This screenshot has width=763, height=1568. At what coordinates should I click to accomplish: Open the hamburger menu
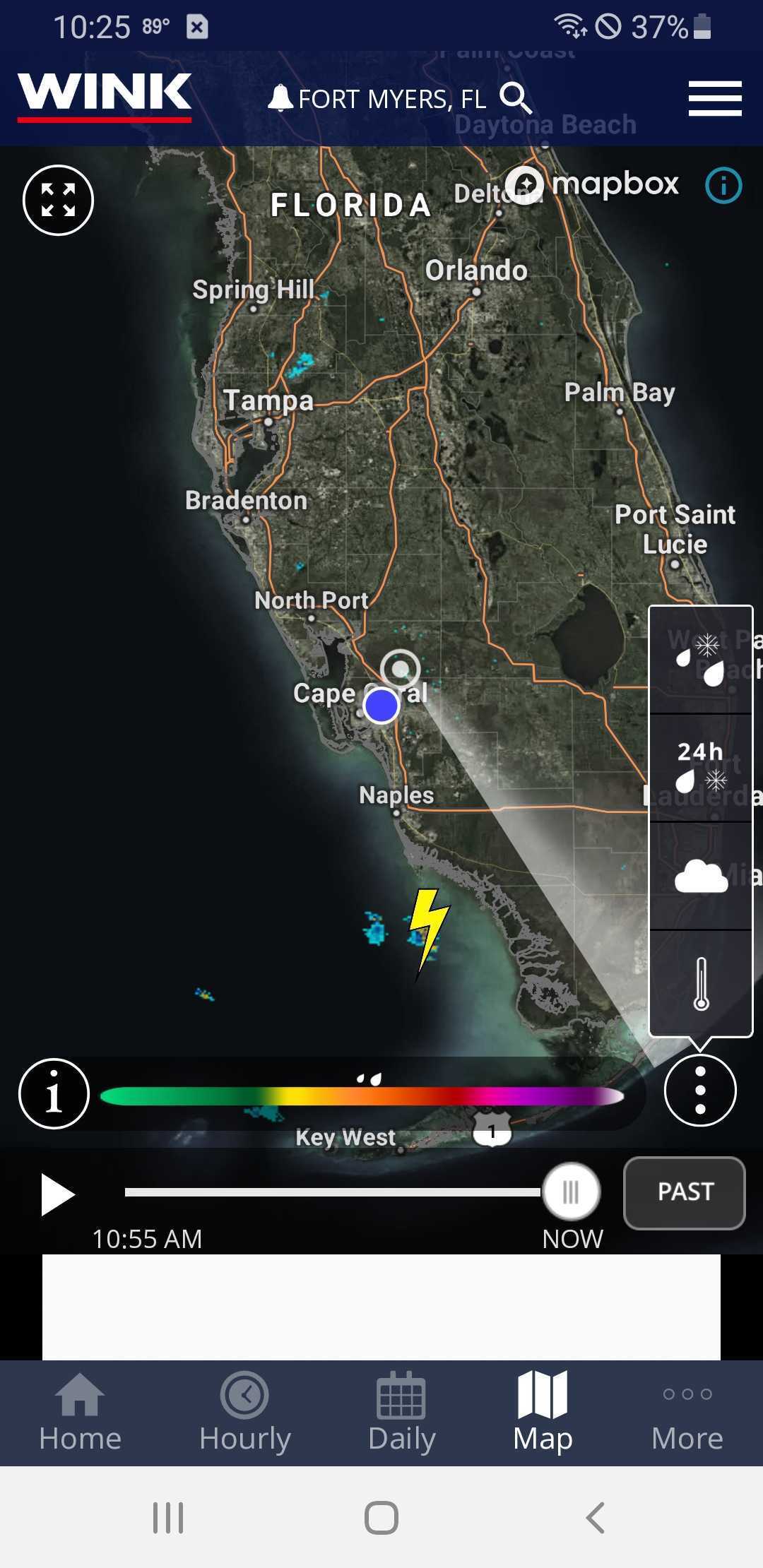click(715, 98)
